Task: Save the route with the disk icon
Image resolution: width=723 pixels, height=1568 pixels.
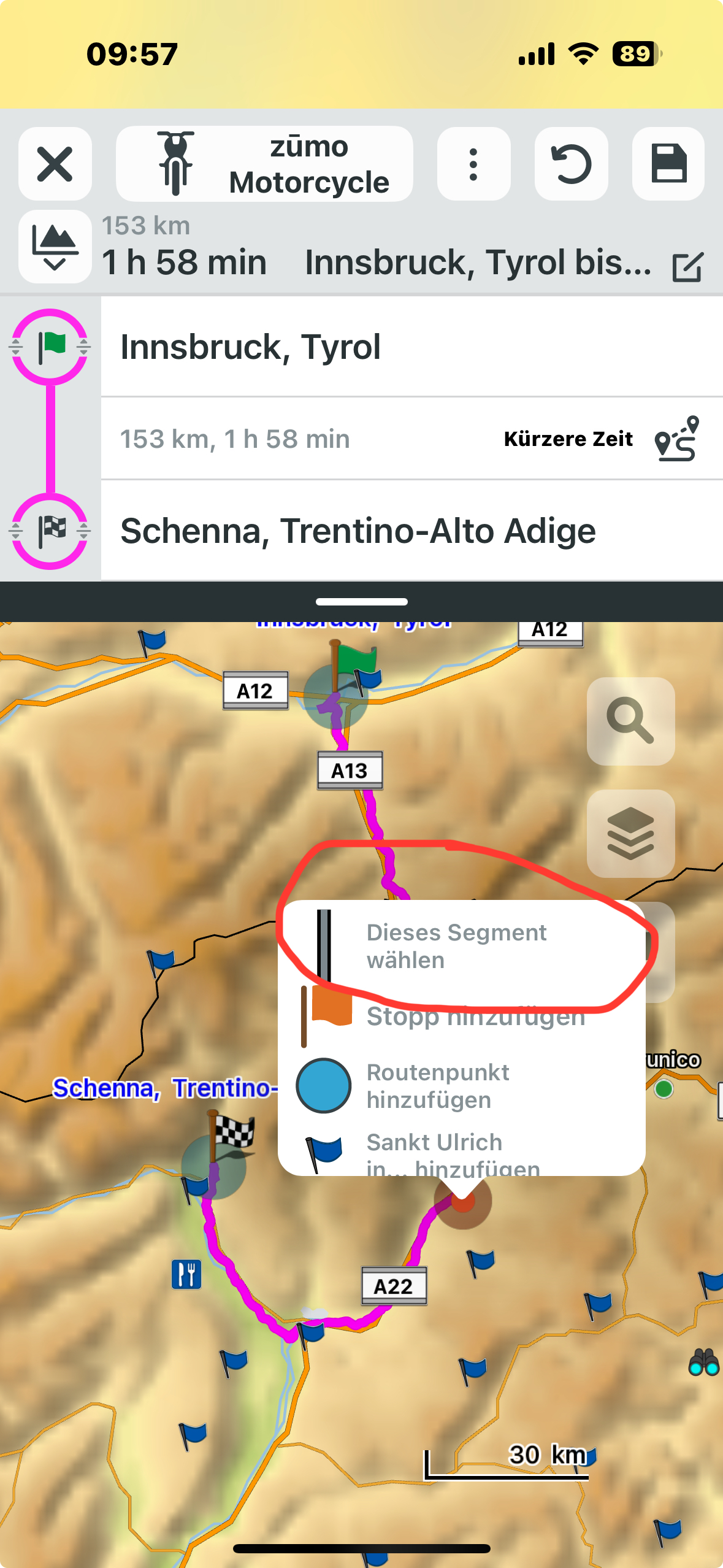Action: pyautogui.click(x=668, y=164)
